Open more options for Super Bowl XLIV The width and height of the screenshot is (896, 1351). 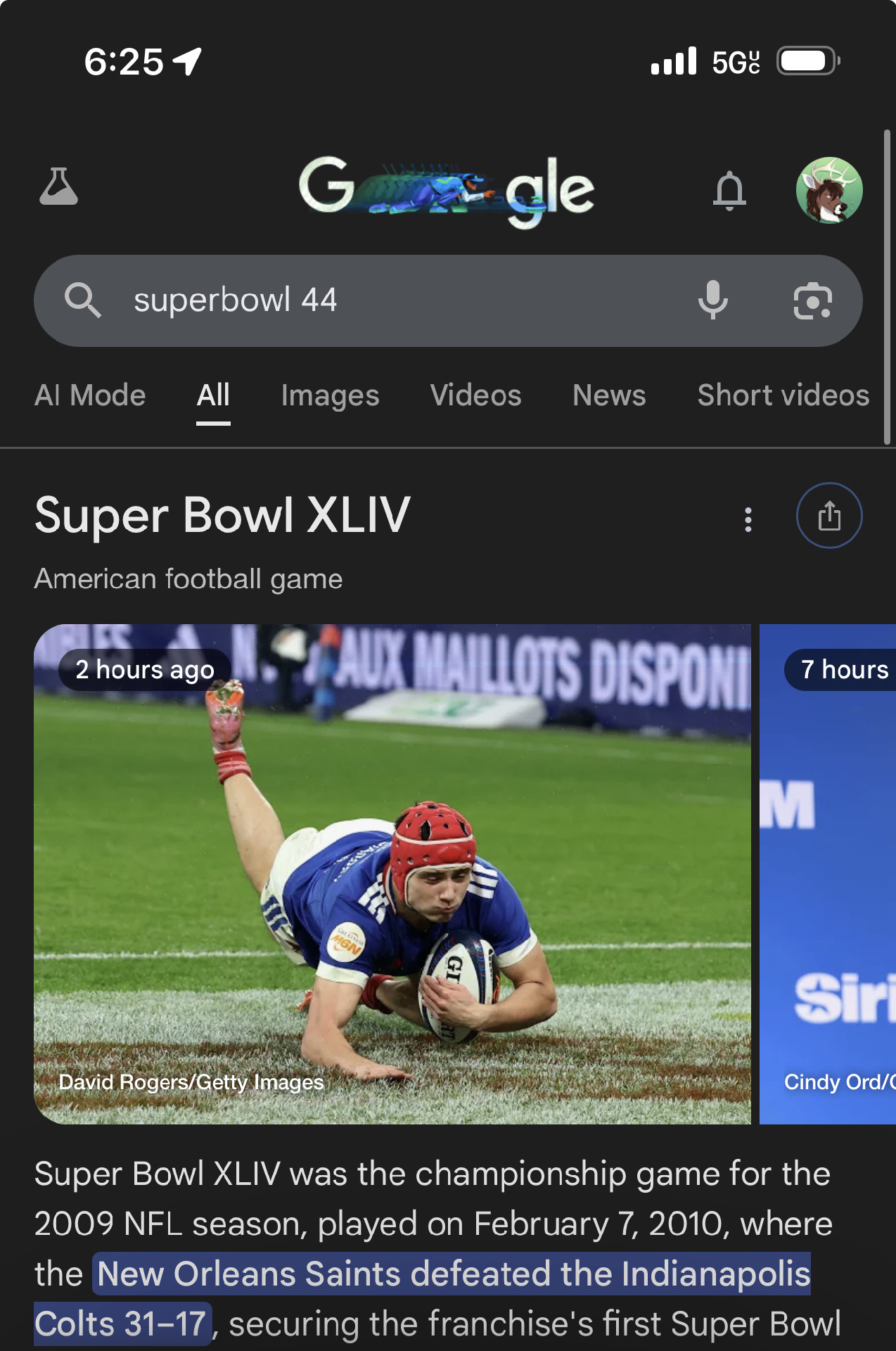pyautogui.click(x=748, y=519)
